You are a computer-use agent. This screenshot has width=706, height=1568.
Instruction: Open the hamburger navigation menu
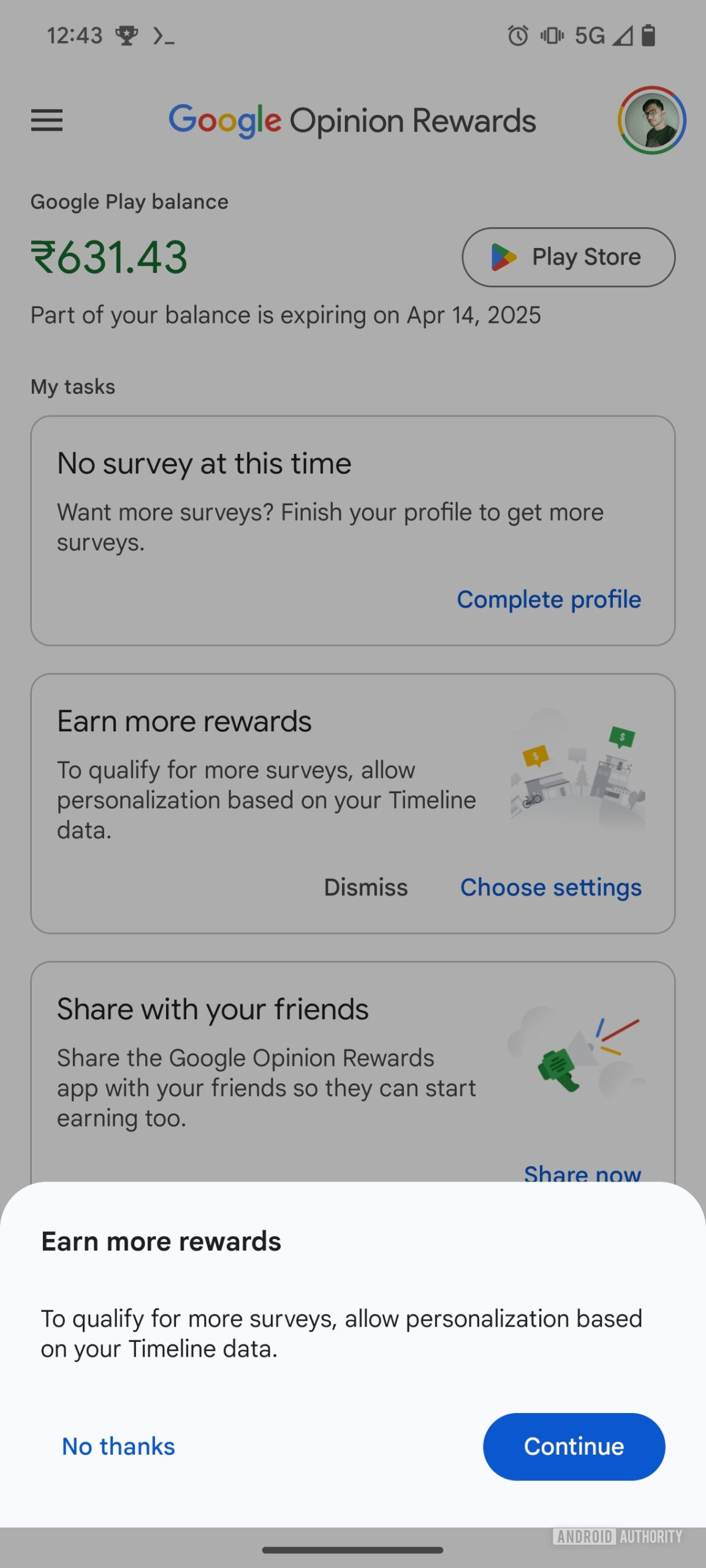[x=47, y=120]
